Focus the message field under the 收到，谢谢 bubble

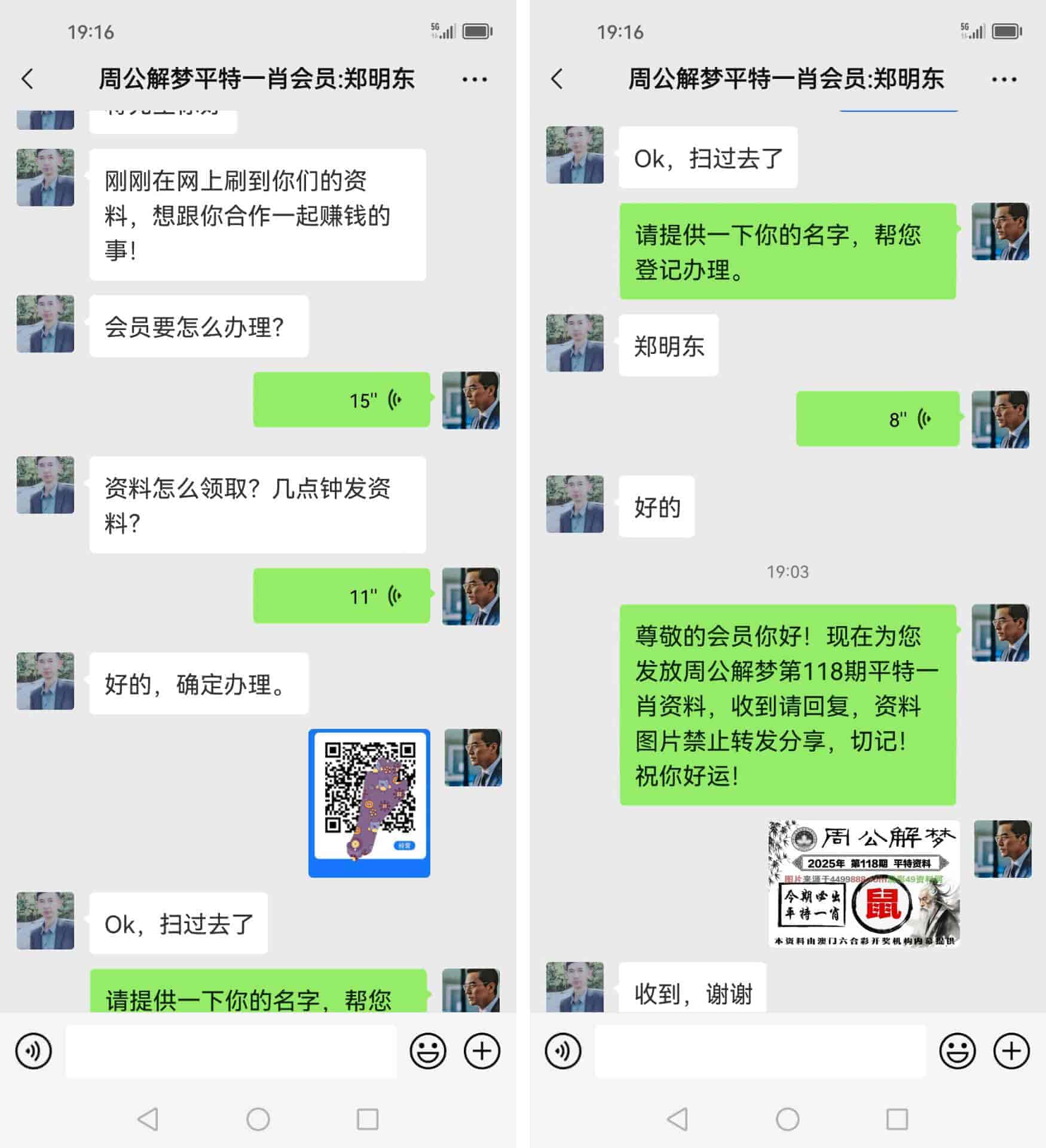[760, 1051]
